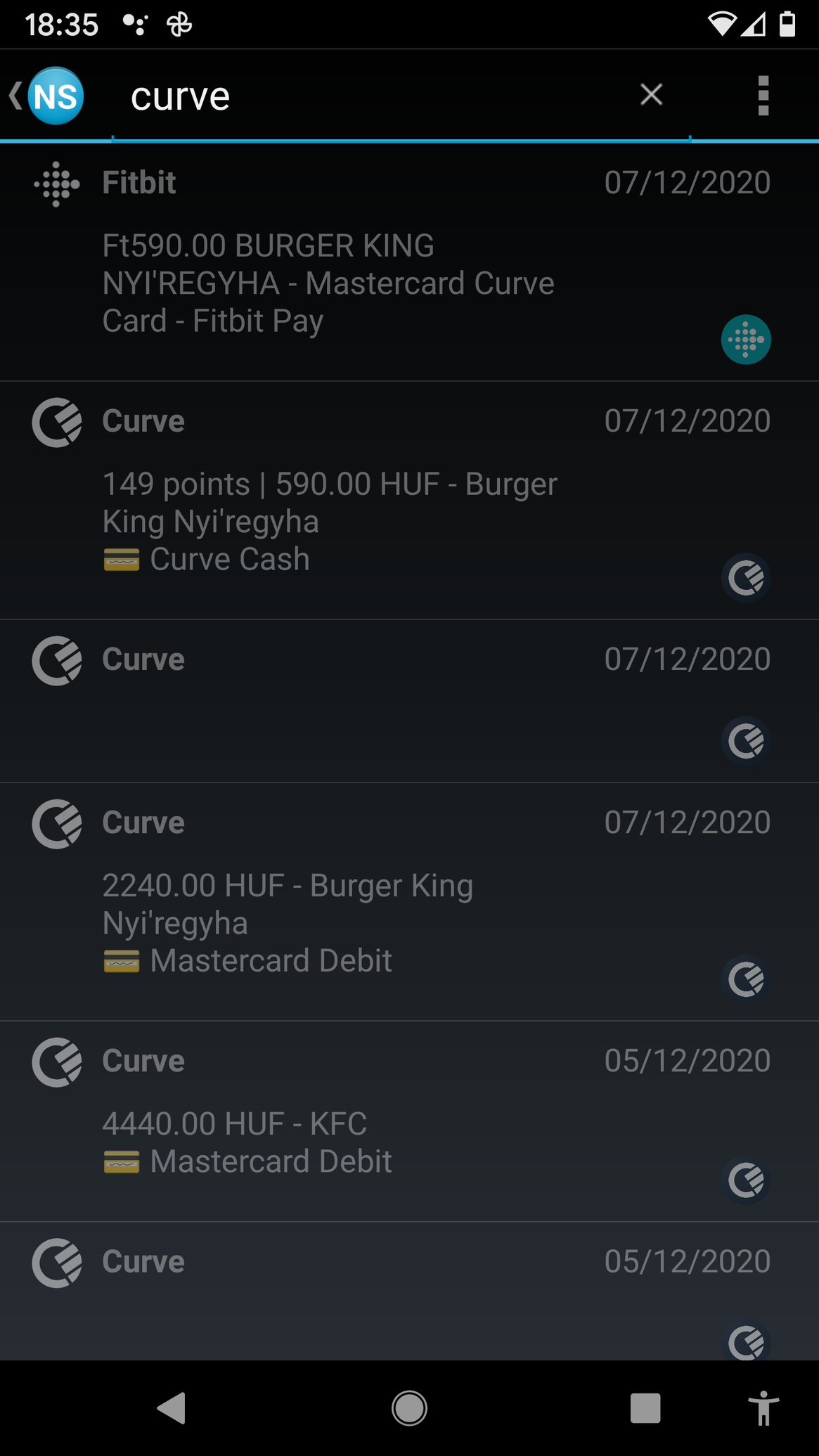This screenshot has height=1456, width=819.
Task: Open the Fitbit Burger King notification entry
Action: point(409,262)
